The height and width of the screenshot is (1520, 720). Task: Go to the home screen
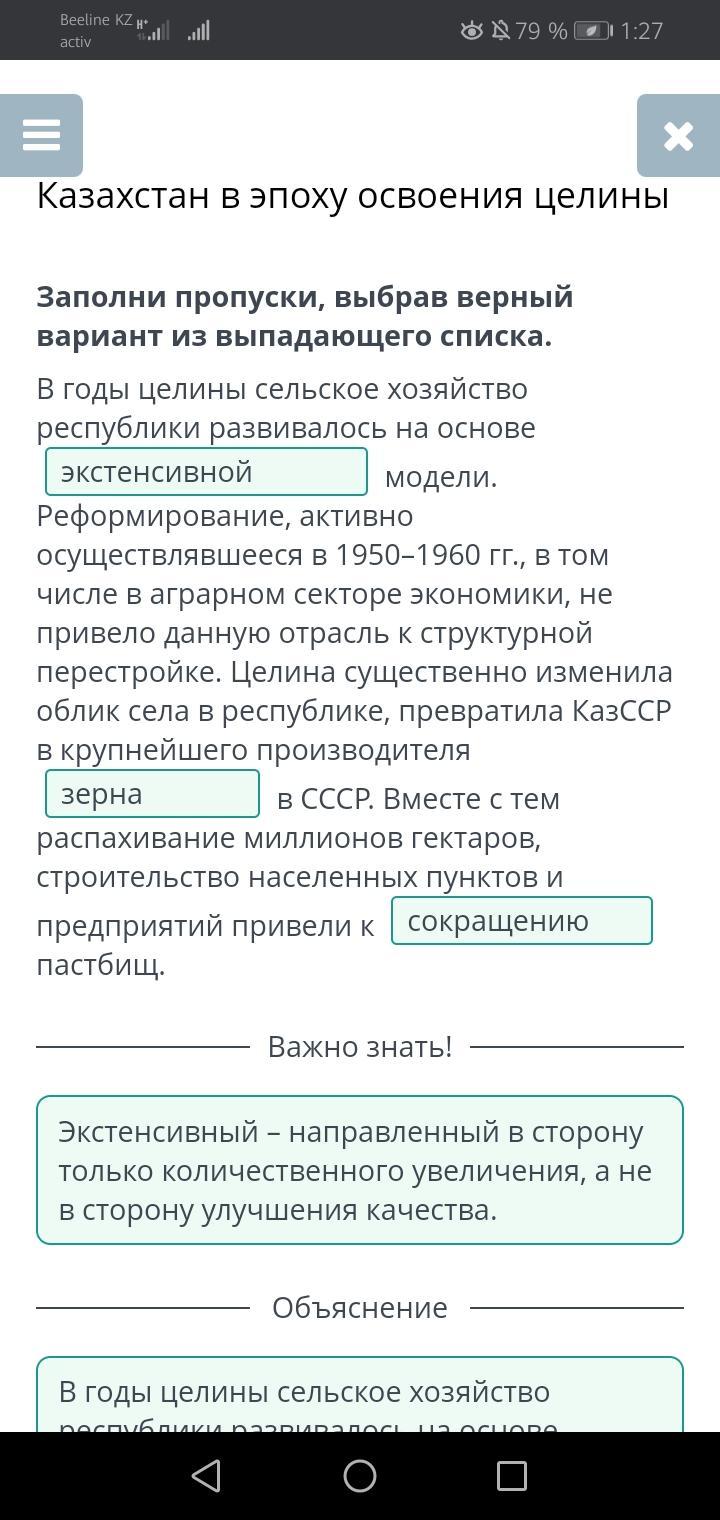[360, 1476]
